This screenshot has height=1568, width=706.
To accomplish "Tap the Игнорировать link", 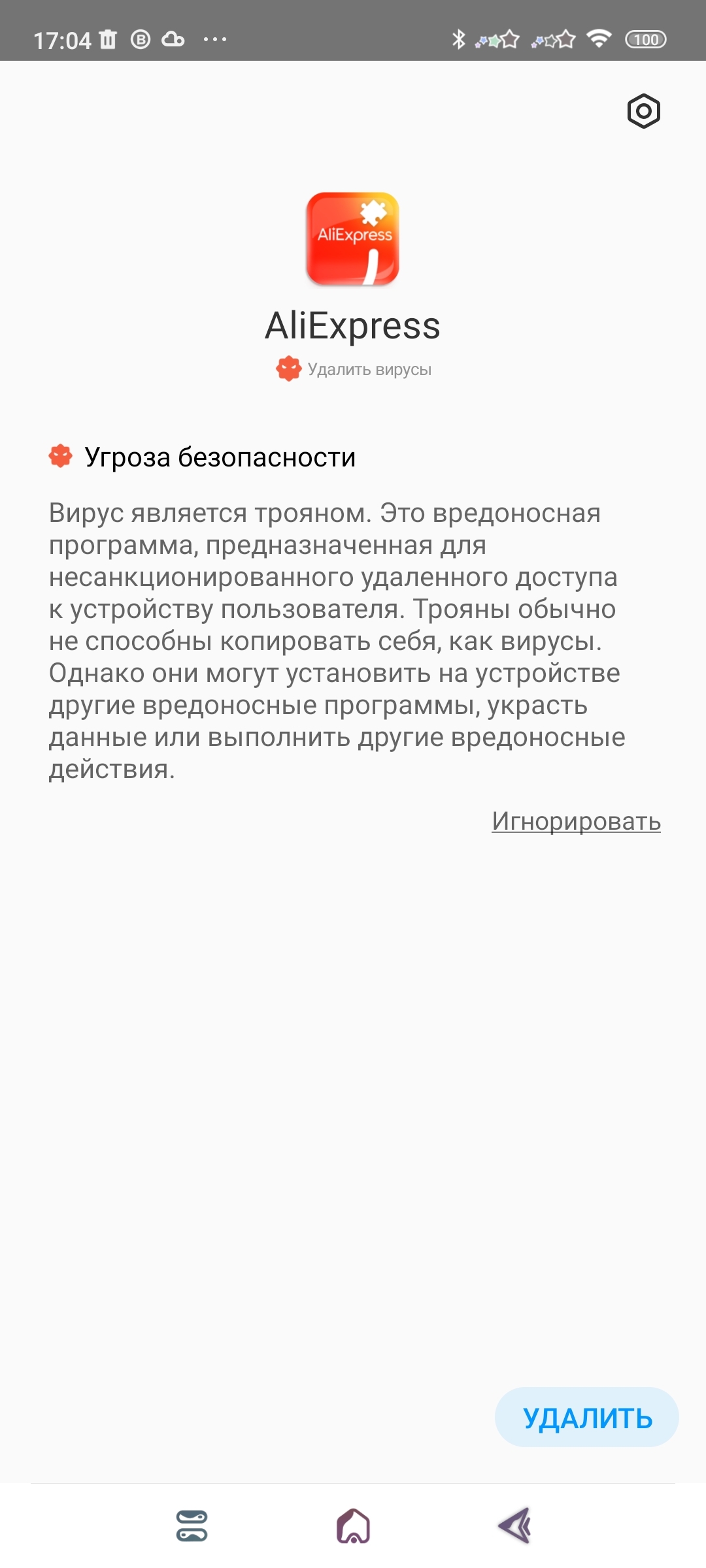I will pyautogui.click(x=576, y=821).
